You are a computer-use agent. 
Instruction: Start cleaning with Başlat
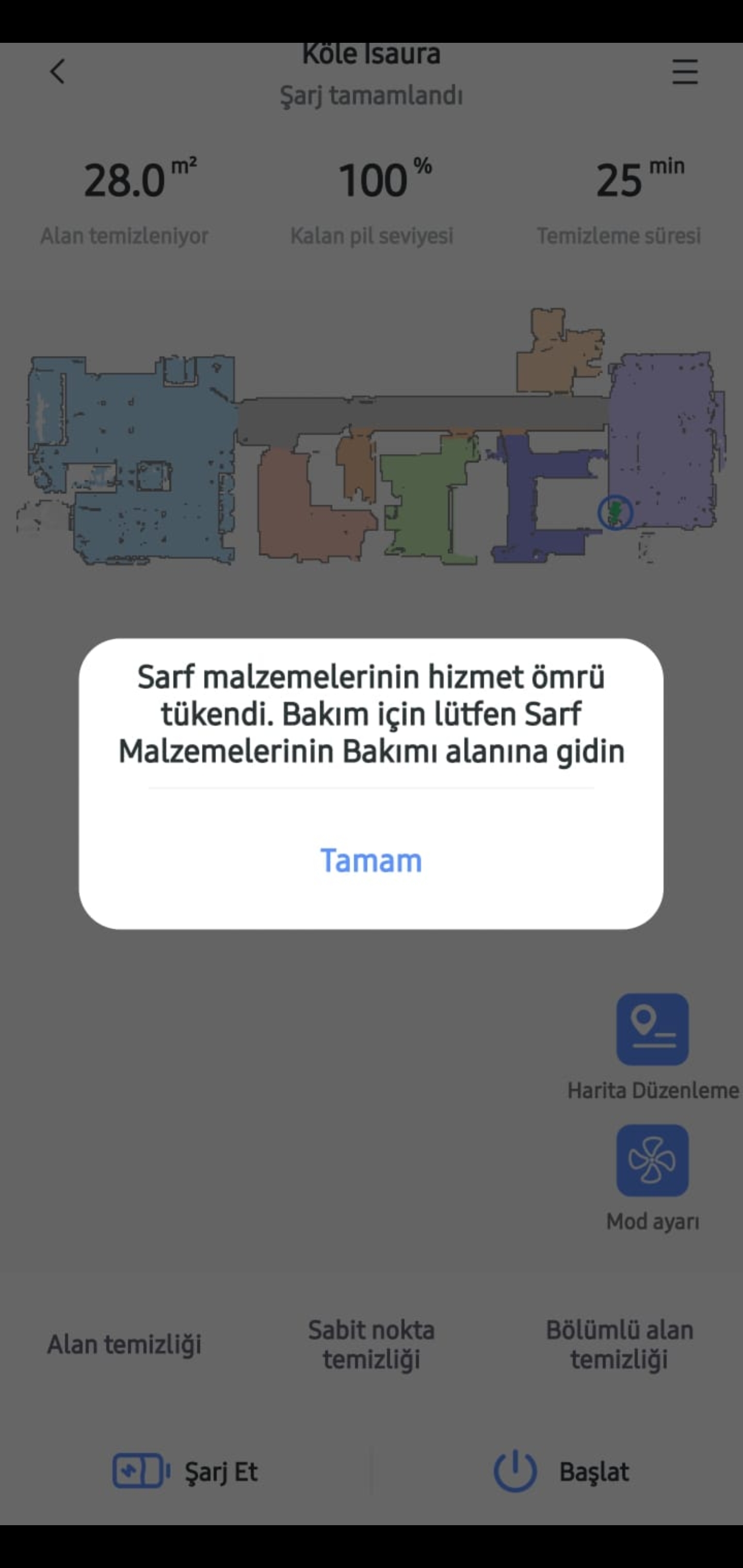tap(560, 1471)
